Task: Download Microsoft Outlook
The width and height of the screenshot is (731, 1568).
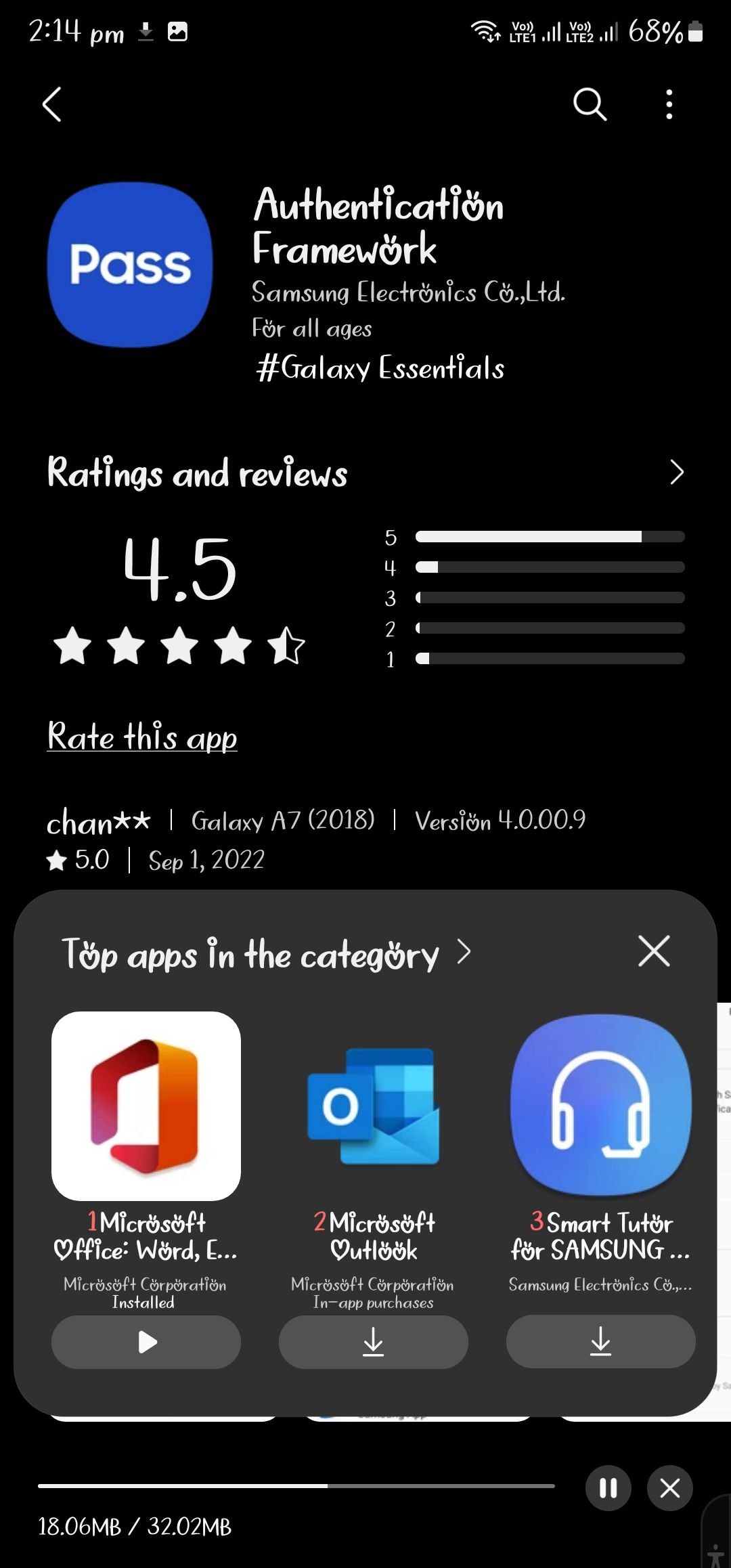Action: point(373,1342)
